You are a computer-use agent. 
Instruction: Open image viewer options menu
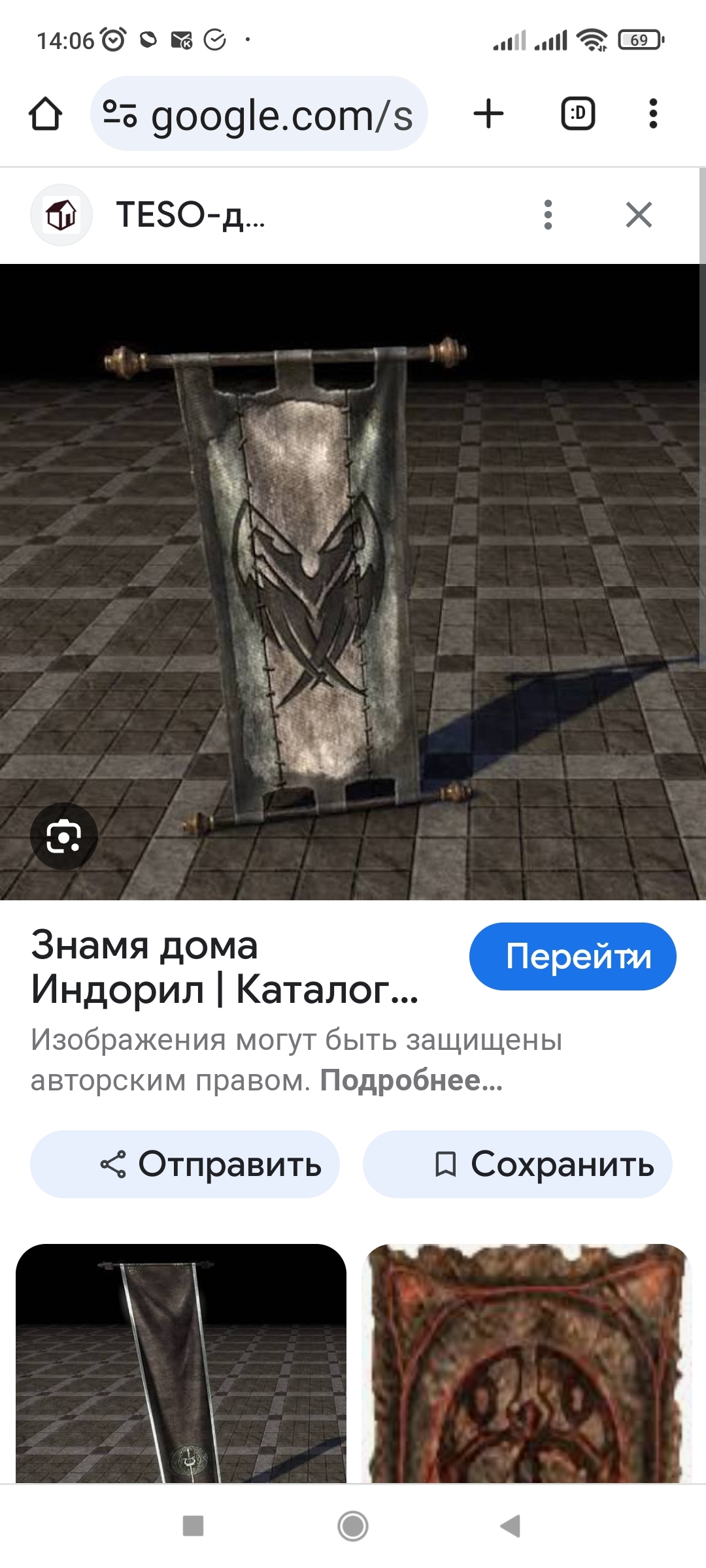tap(548, 215)
